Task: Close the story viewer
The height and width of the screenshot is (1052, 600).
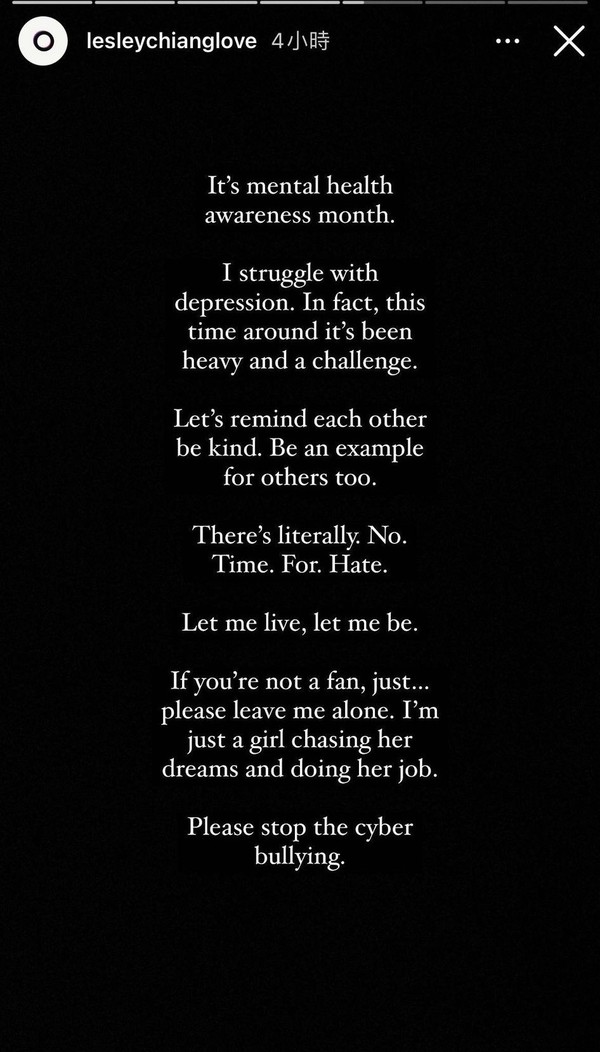Action: point(569,41)
